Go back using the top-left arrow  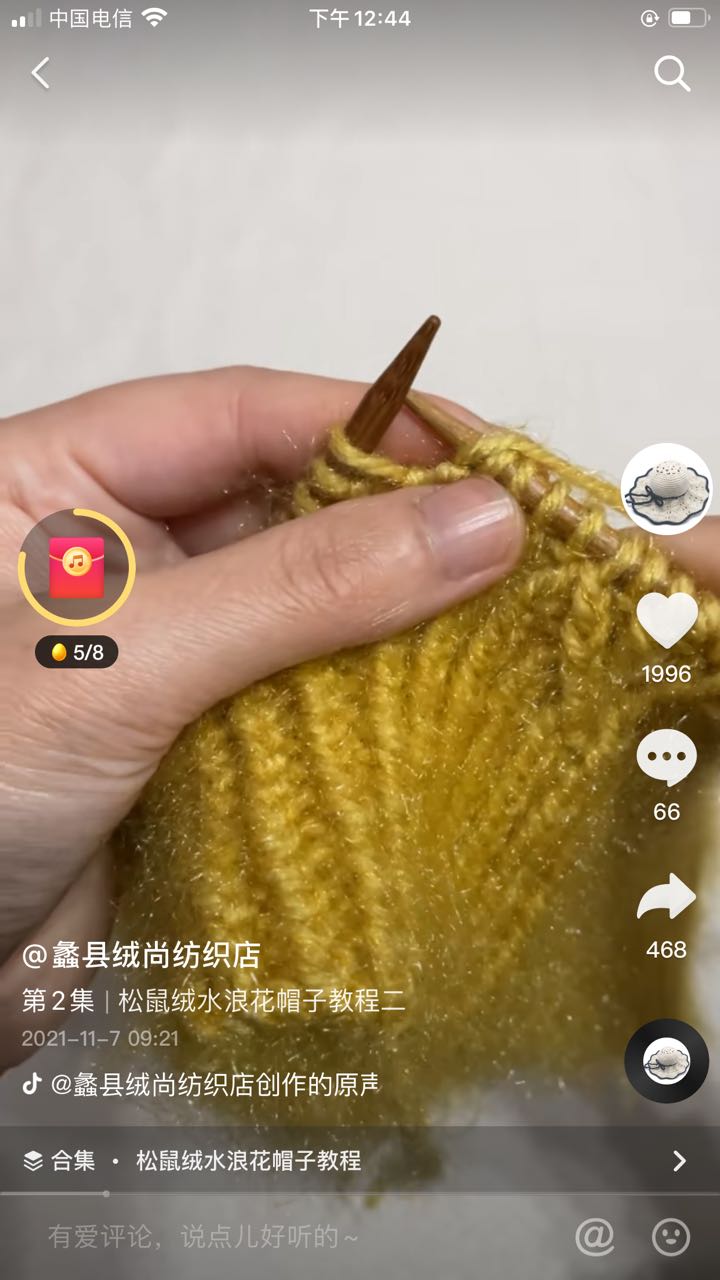pyautogui.click(x=40, y=73)
